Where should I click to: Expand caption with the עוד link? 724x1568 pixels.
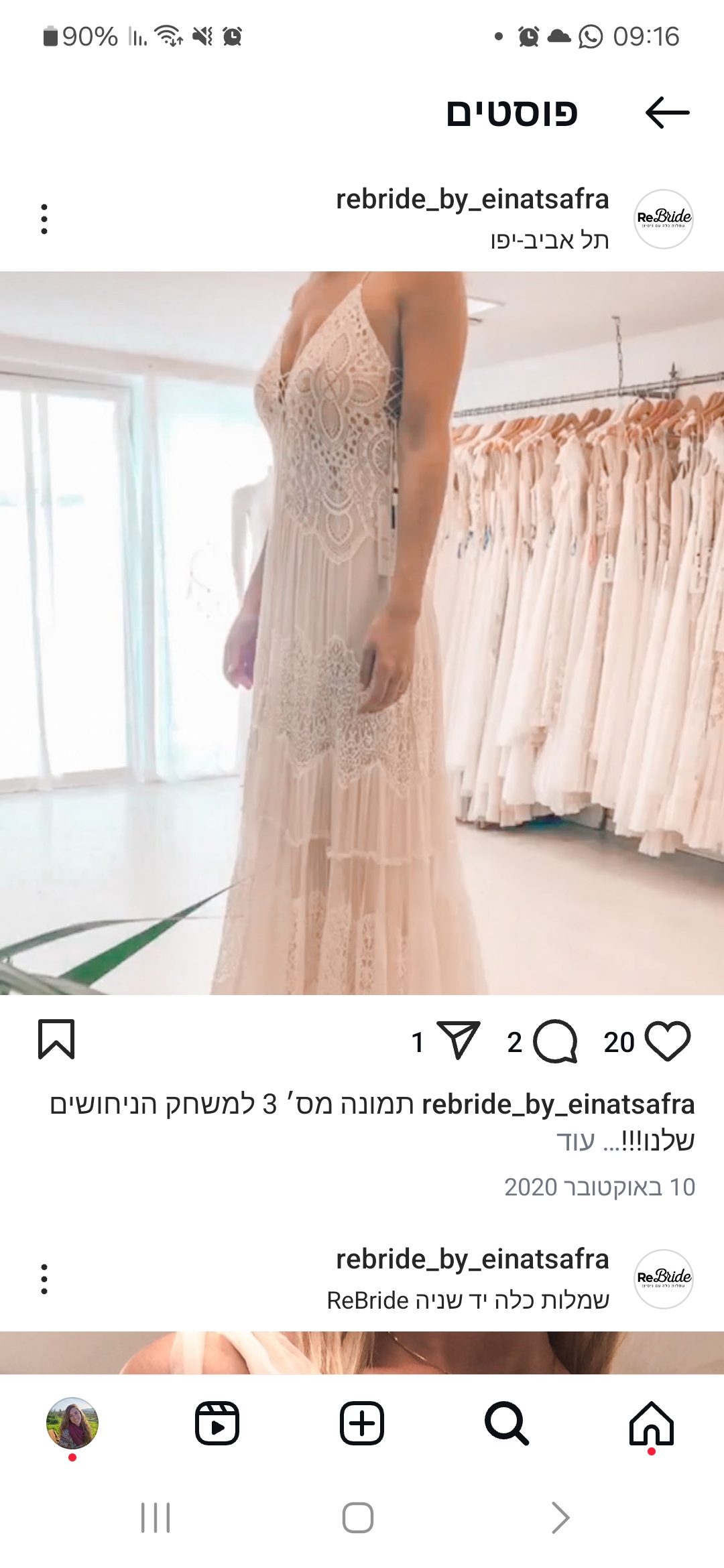click(x=576, y=1140)
